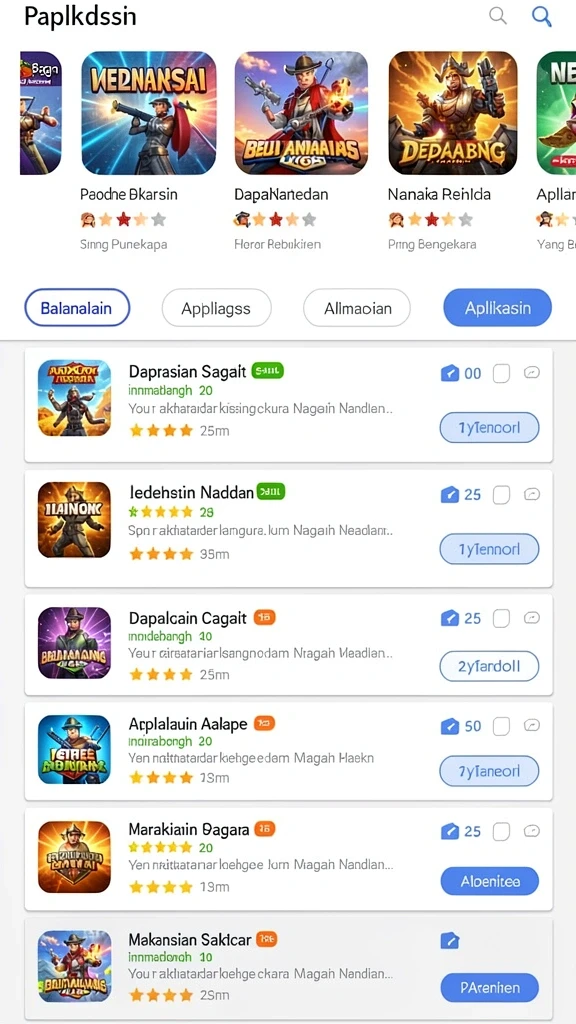
Task: Tap PArenhen button for Makansian Saklcar
Action: point(490,987)
